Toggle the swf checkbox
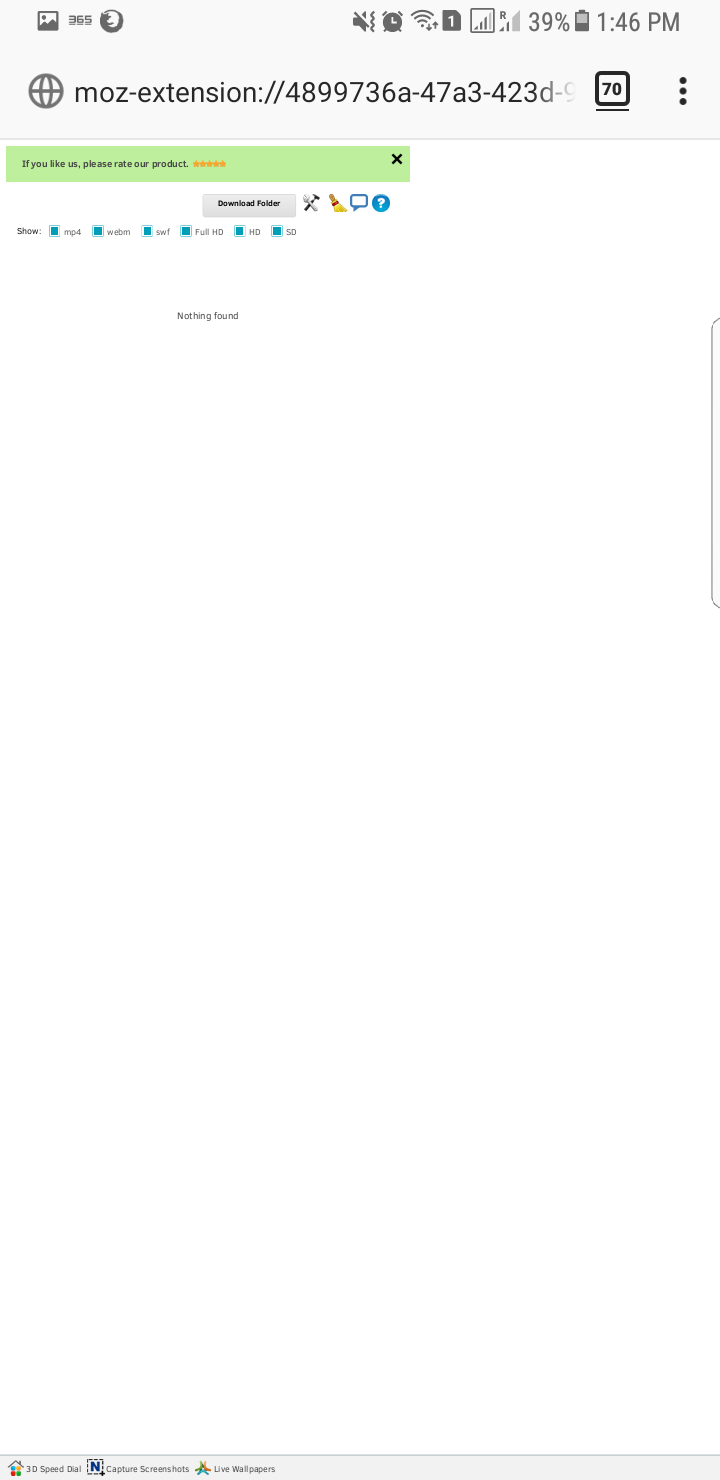Screen dimensions: 720x1480 pyautogui.click(x=147, y=231)
